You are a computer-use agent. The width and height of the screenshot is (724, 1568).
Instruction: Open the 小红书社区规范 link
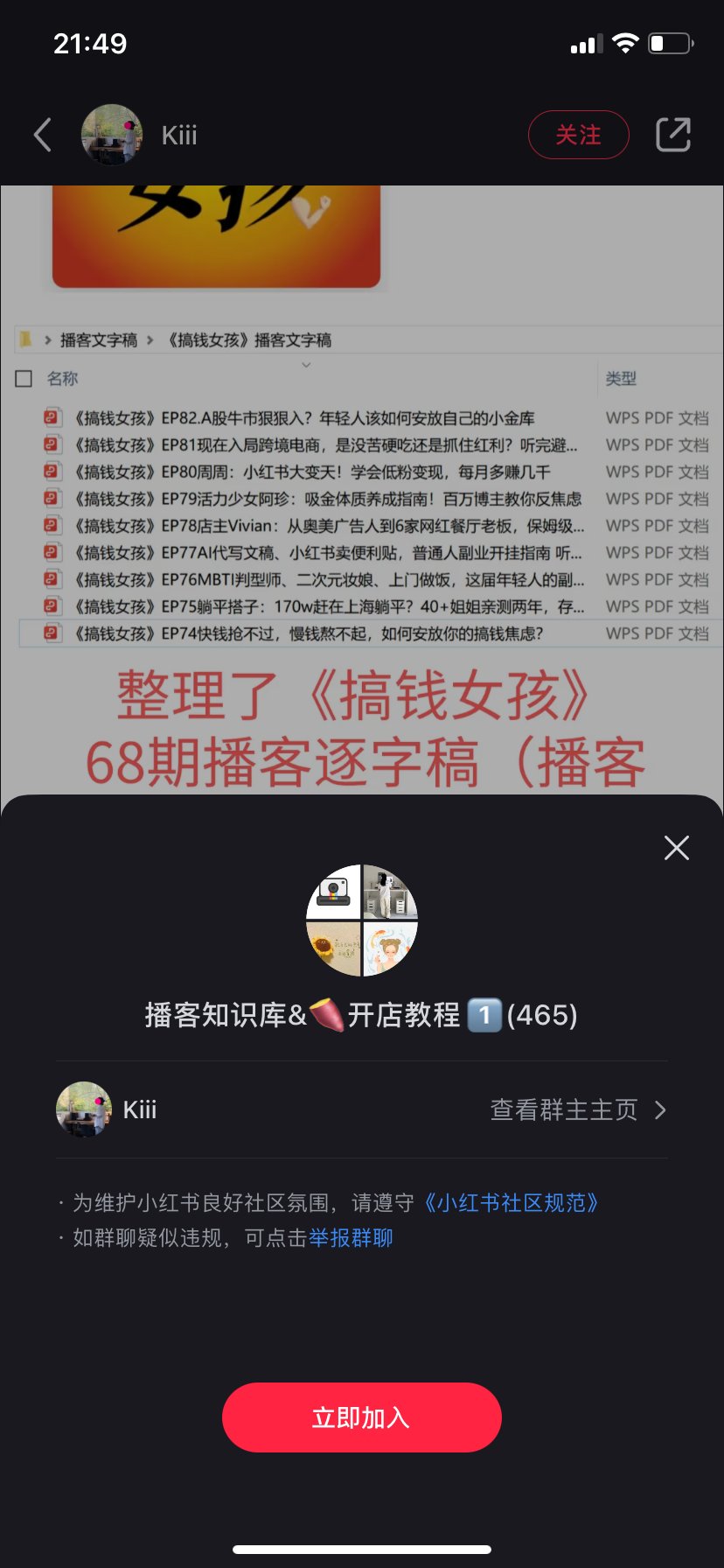pos(512,1202)
